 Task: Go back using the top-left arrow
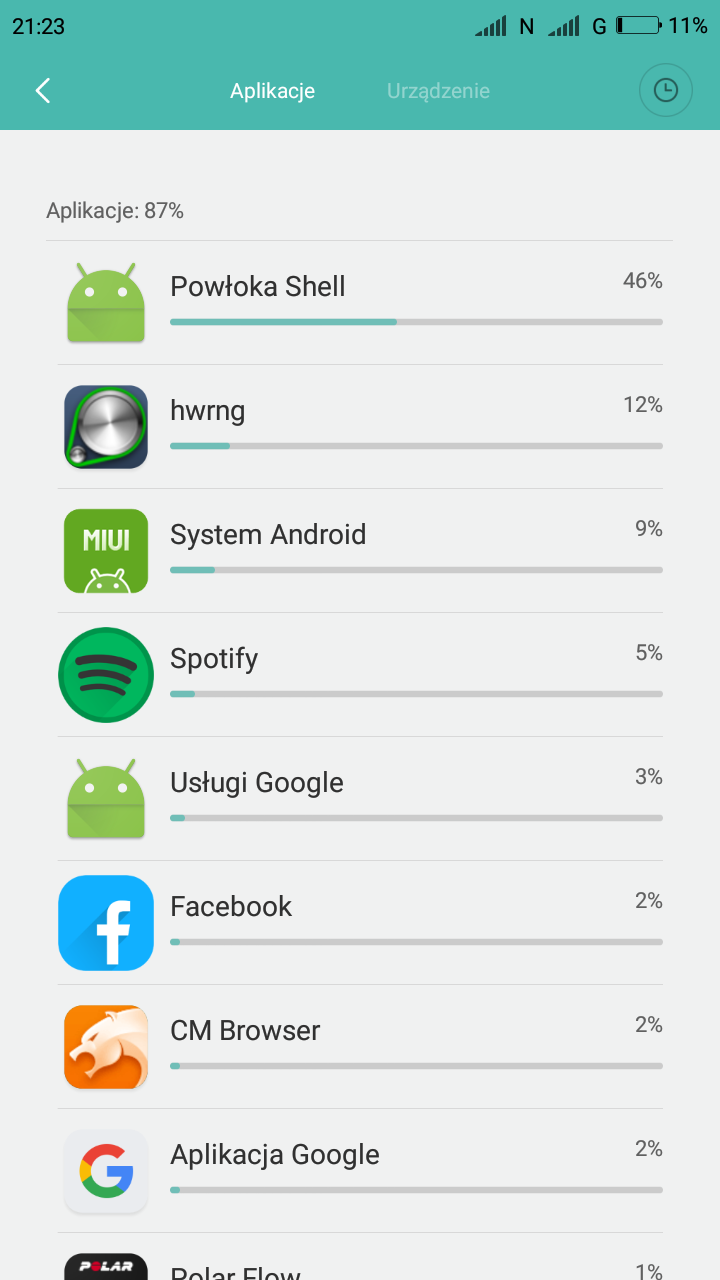(x=42, y=91)
